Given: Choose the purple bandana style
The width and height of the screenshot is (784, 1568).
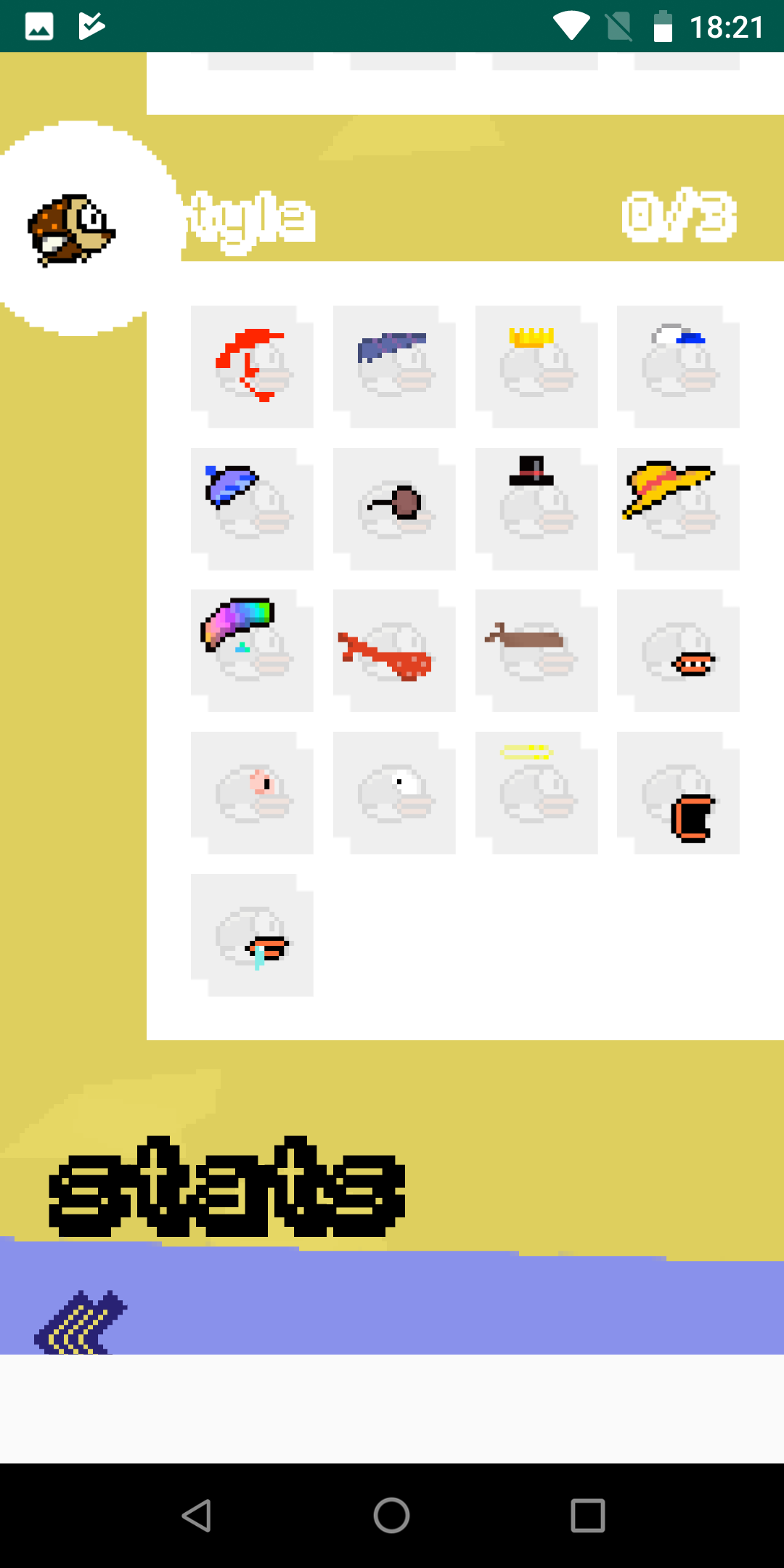Looking at the screenshot, I should pyautogui.click(x=394, y=367).
